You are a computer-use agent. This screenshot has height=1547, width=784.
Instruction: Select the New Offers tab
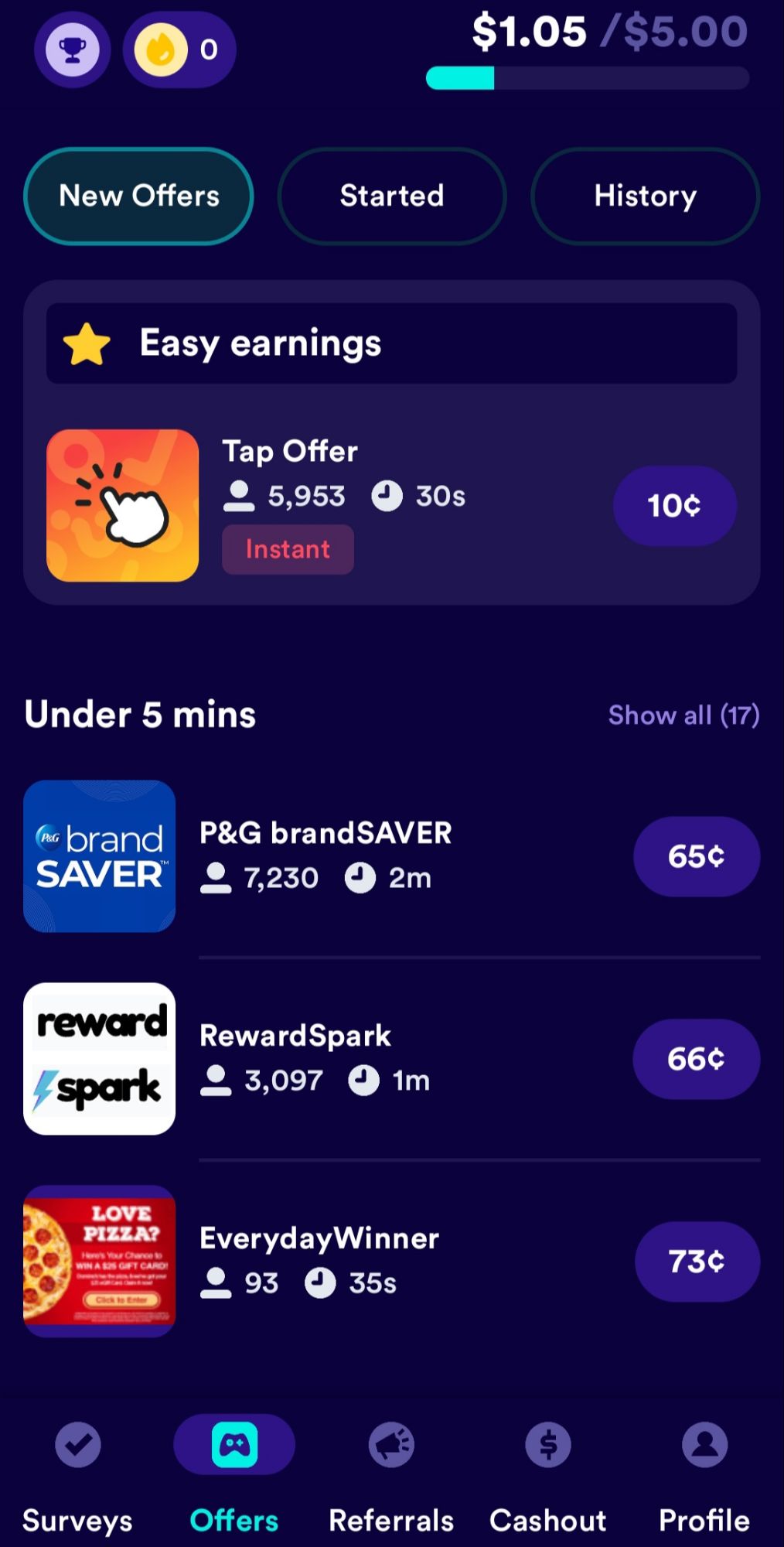pos(139,196)
